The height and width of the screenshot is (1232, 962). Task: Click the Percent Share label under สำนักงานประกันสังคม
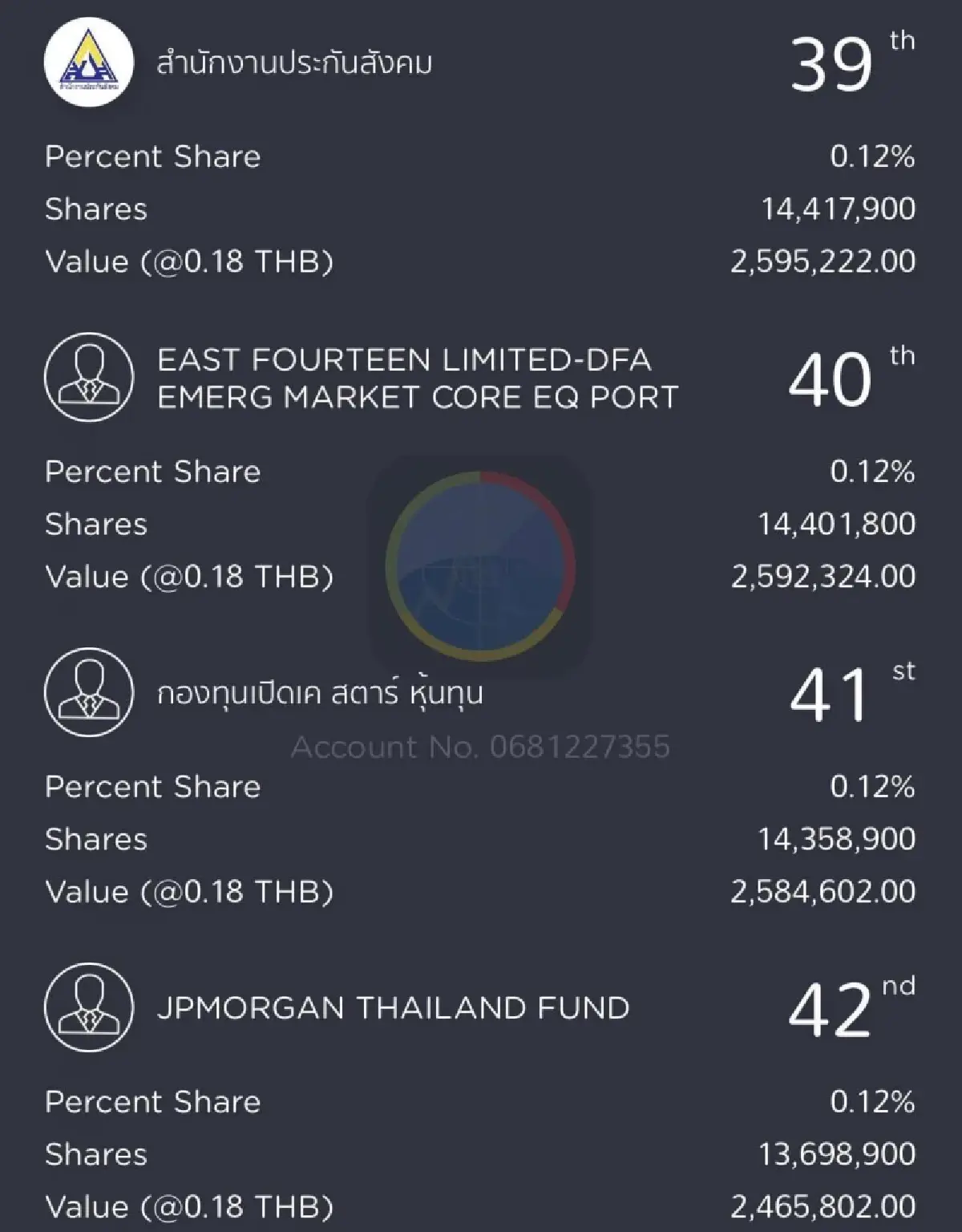point(152,157)
